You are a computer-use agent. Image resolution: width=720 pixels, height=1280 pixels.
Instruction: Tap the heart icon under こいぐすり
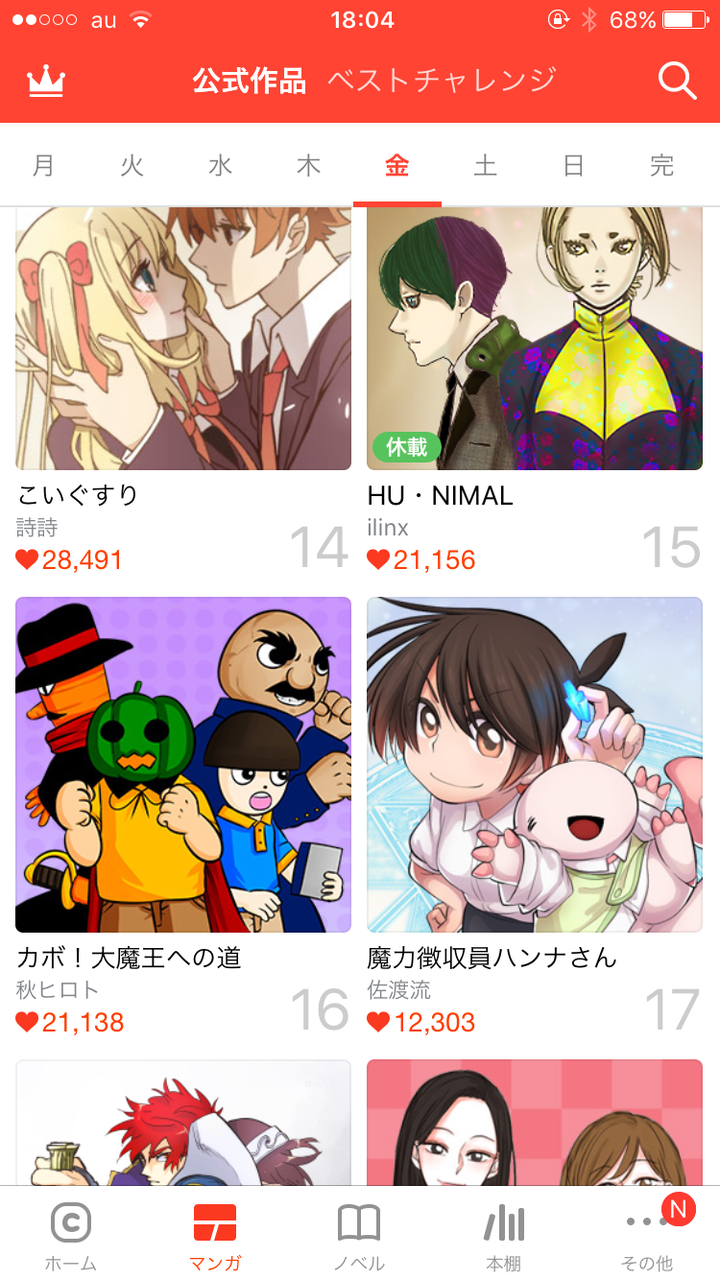click(x=26, y=560)
